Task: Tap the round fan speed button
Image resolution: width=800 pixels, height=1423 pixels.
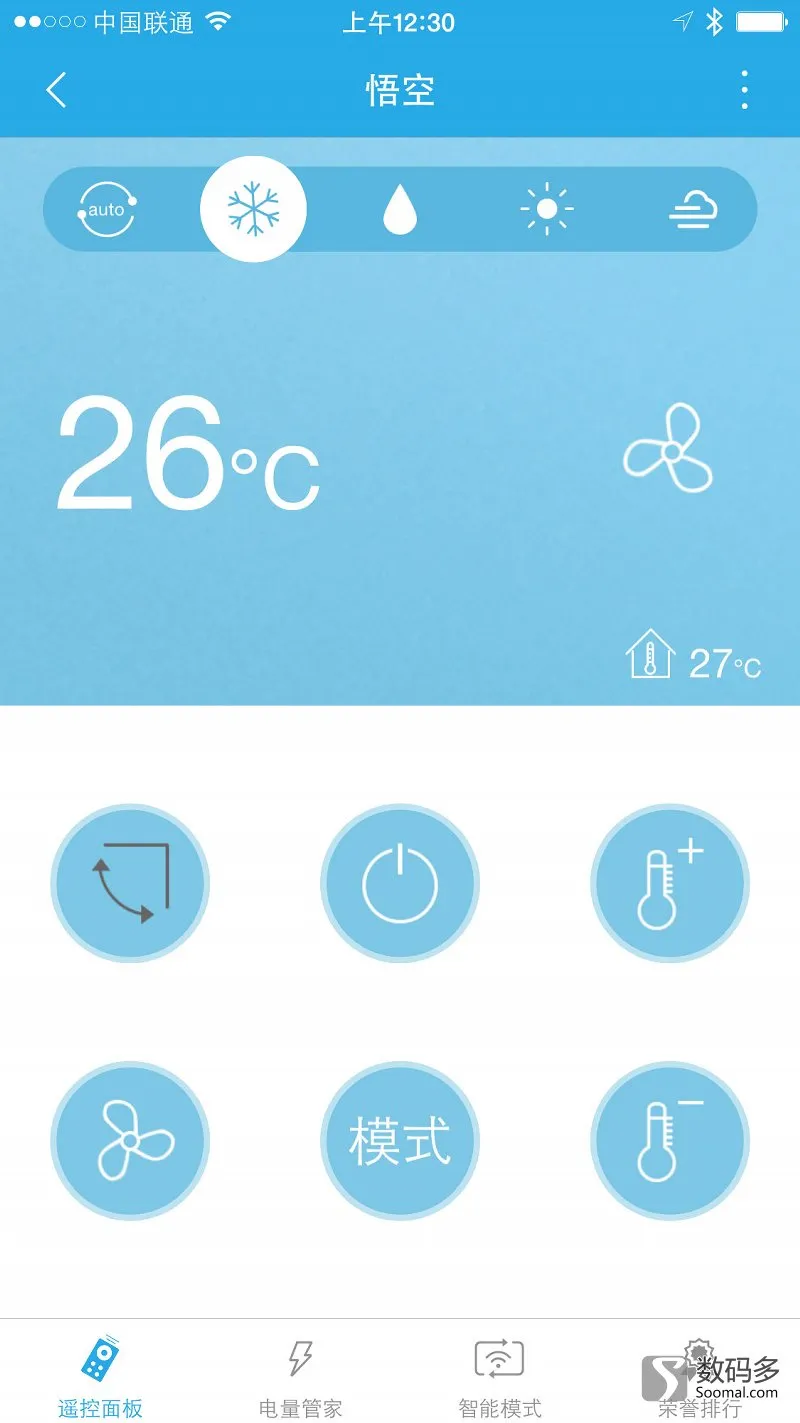Action: click(130, 1141)
